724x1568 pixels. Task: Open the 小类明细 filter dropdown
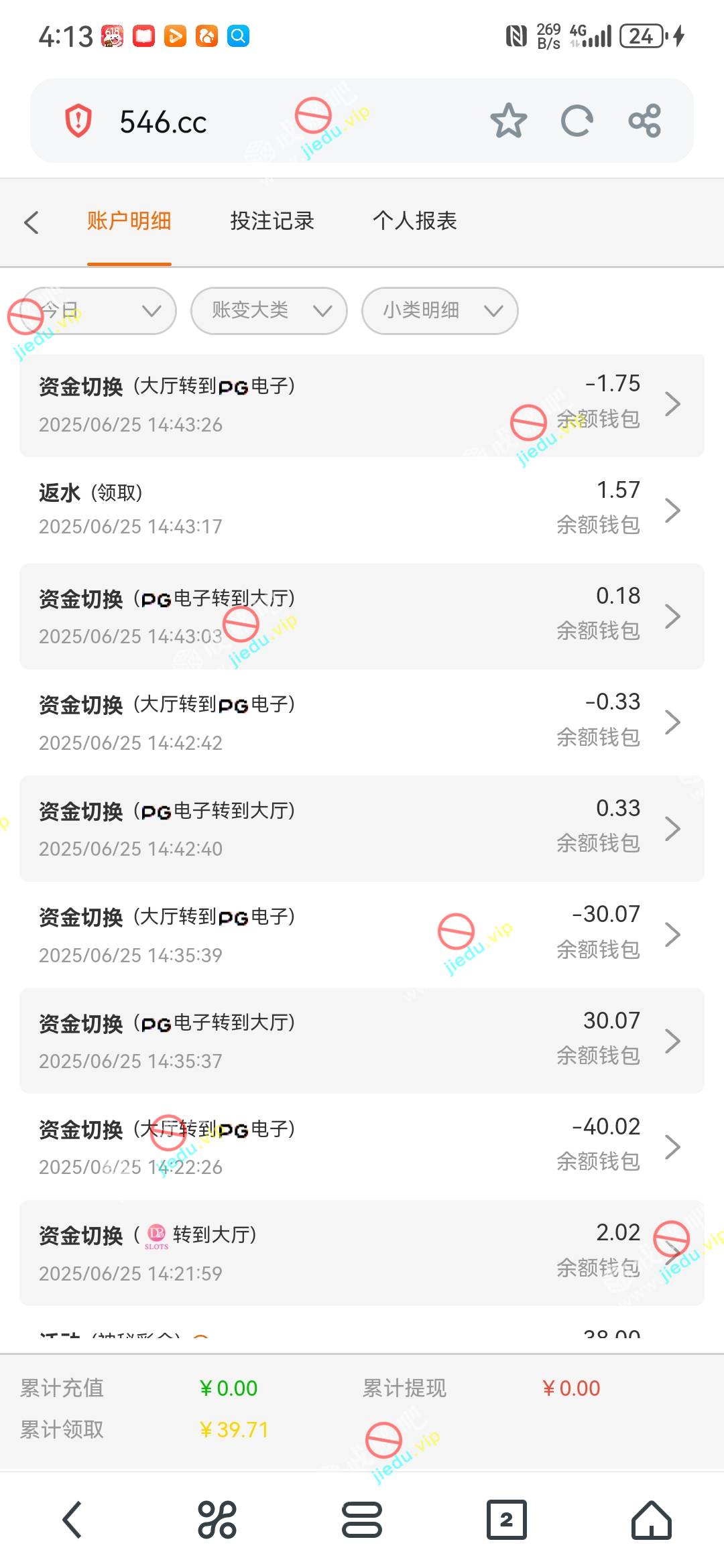[x=440, y=311]
